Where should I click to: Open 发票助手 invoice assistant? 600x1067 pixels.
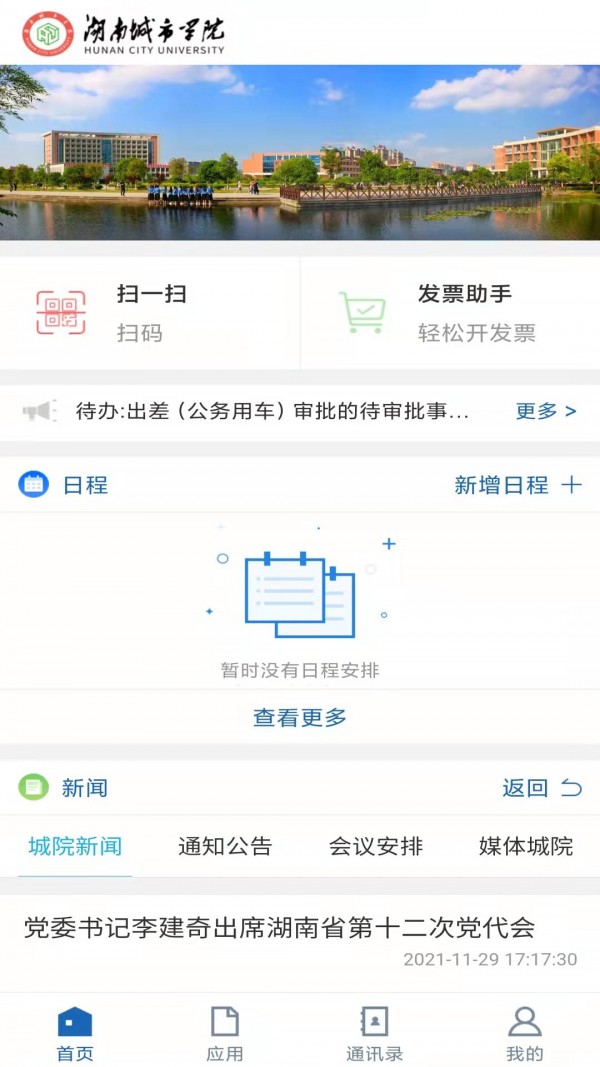(x=450, y=313)
